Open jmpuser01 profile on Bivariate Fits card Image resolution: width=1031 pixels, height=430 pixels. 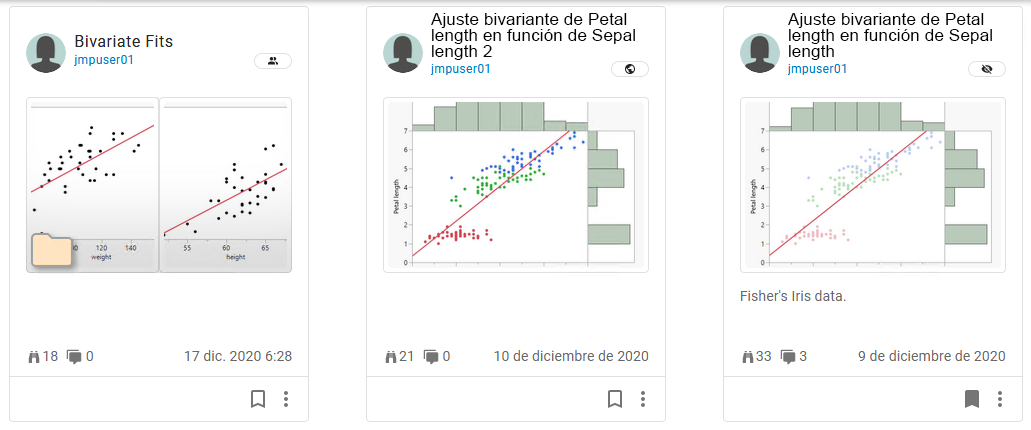tap(104, 60)
